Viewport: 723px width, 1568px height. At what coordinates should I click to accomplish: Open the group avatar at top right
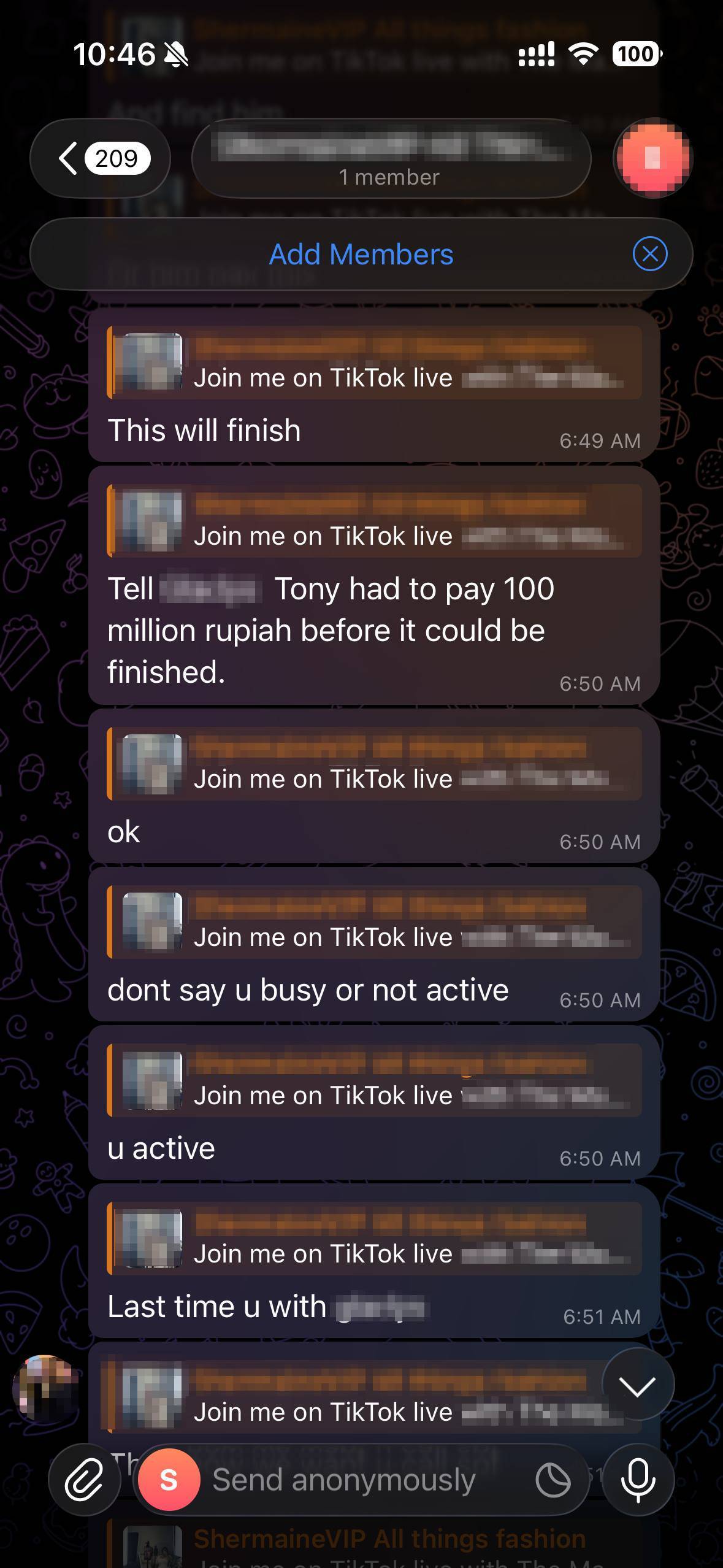point(652,158)
